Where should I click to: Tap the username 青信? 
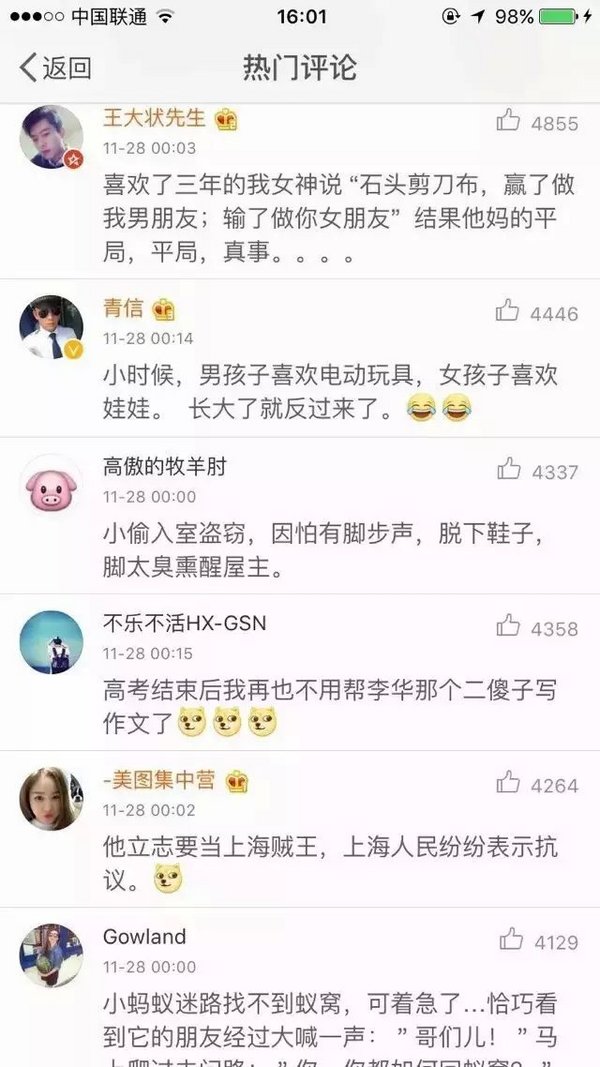pos(124,308)
